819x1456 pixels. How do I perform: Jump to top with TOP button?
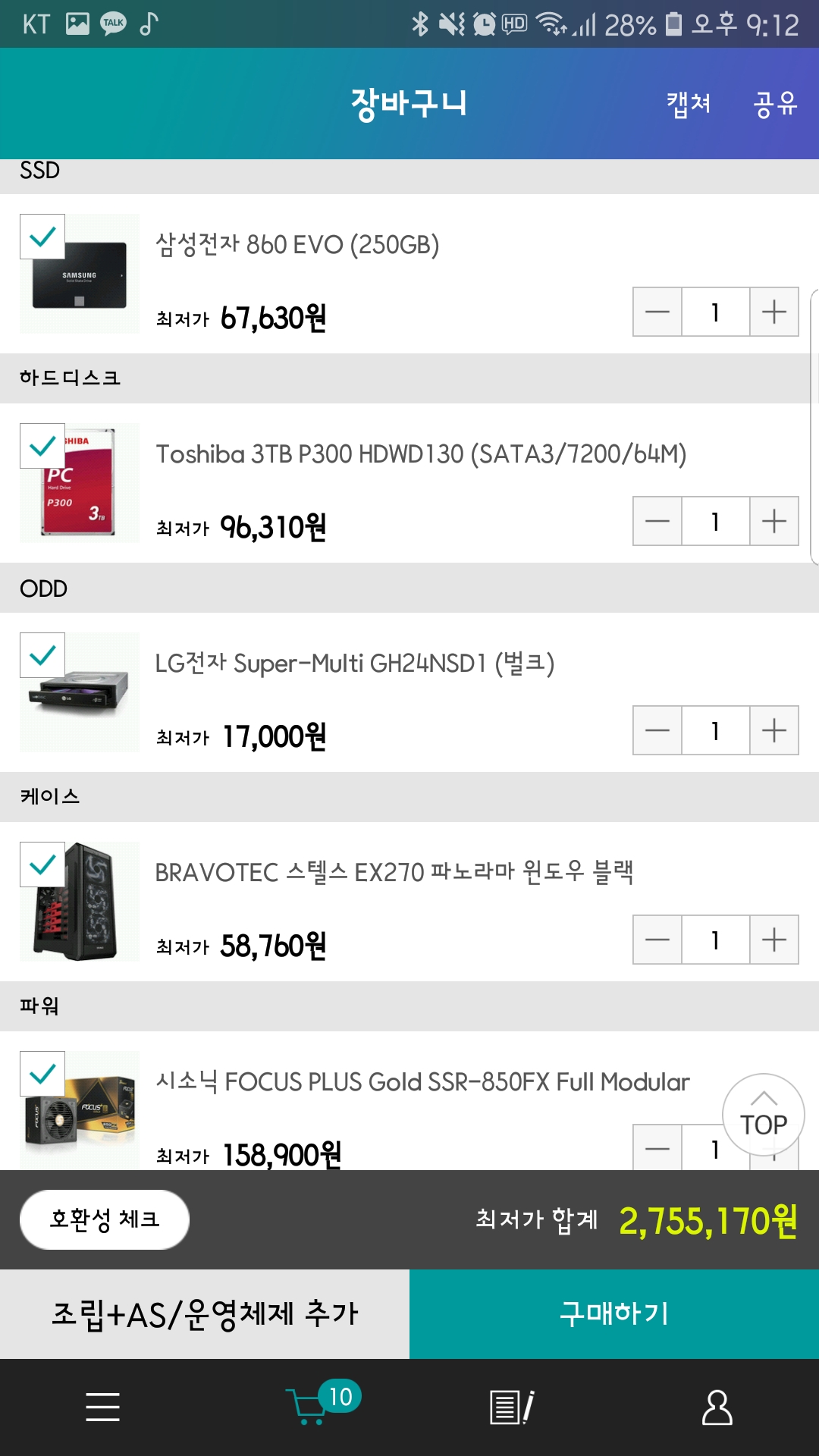pos(763,1115)
